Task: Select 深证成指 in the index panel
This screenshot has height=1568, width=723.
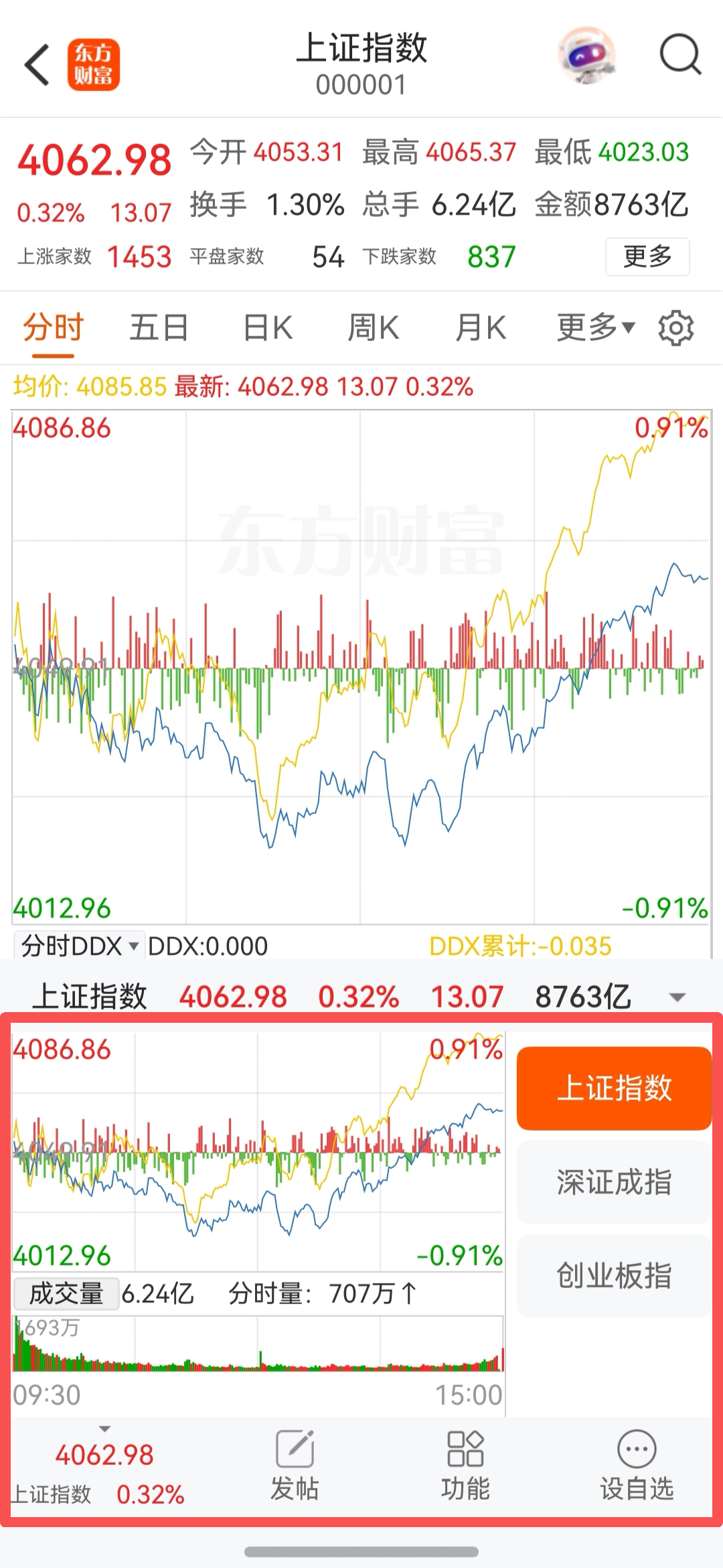Action: click(x=614, y=1182)
